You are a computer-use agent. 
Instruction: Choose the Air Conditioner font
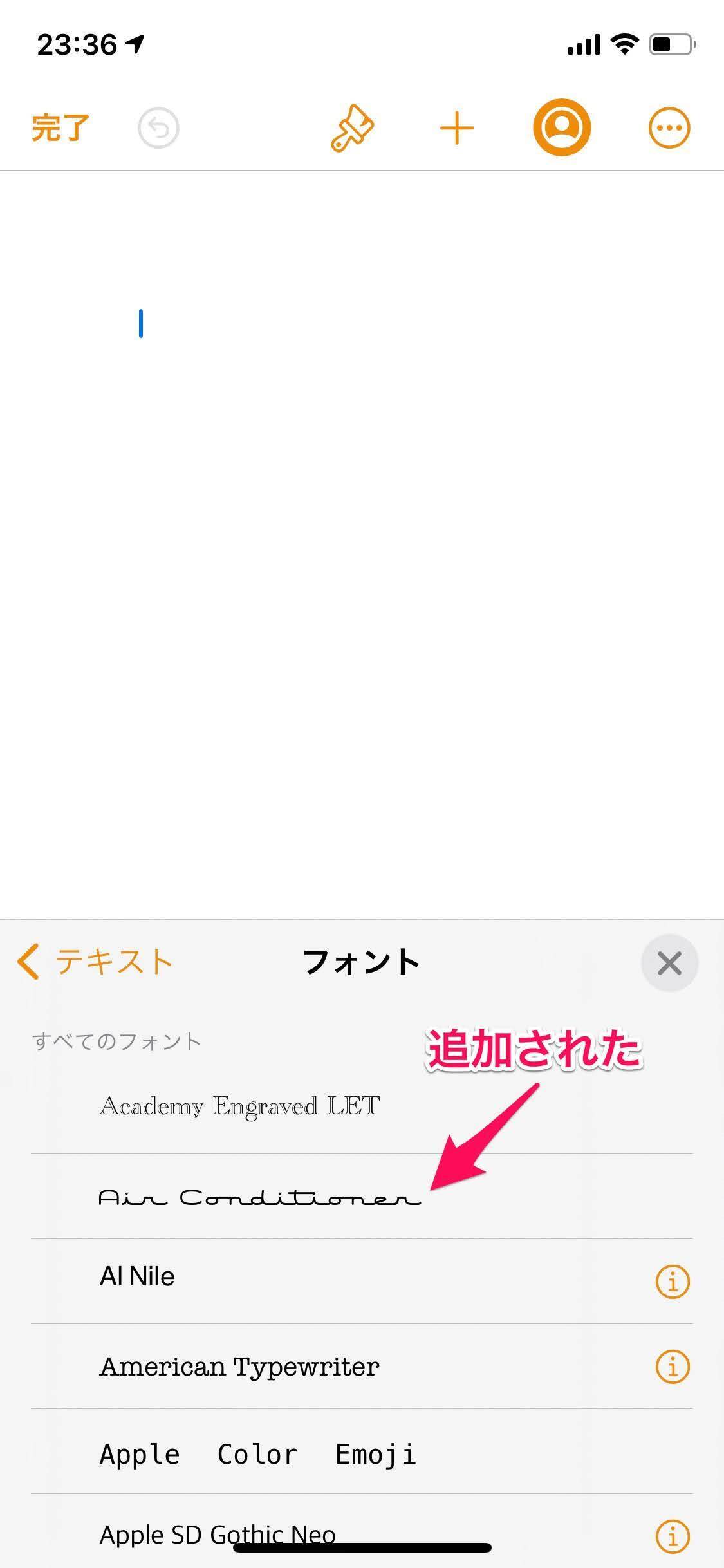click(x=259, y=1197)
